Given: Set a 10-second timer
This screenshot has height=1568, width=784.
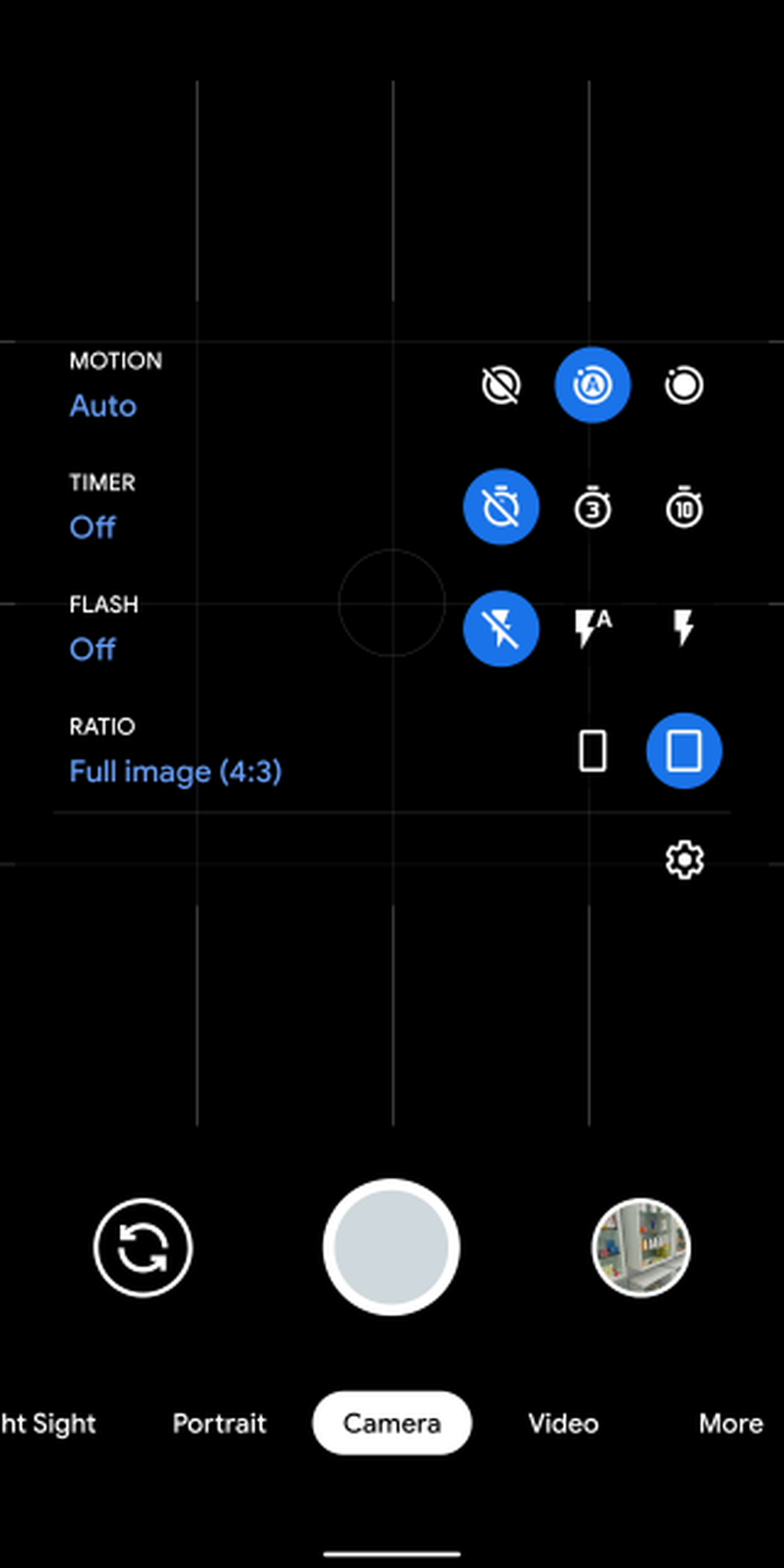Looking at the screenshot, I should click(x=683, y=507).
